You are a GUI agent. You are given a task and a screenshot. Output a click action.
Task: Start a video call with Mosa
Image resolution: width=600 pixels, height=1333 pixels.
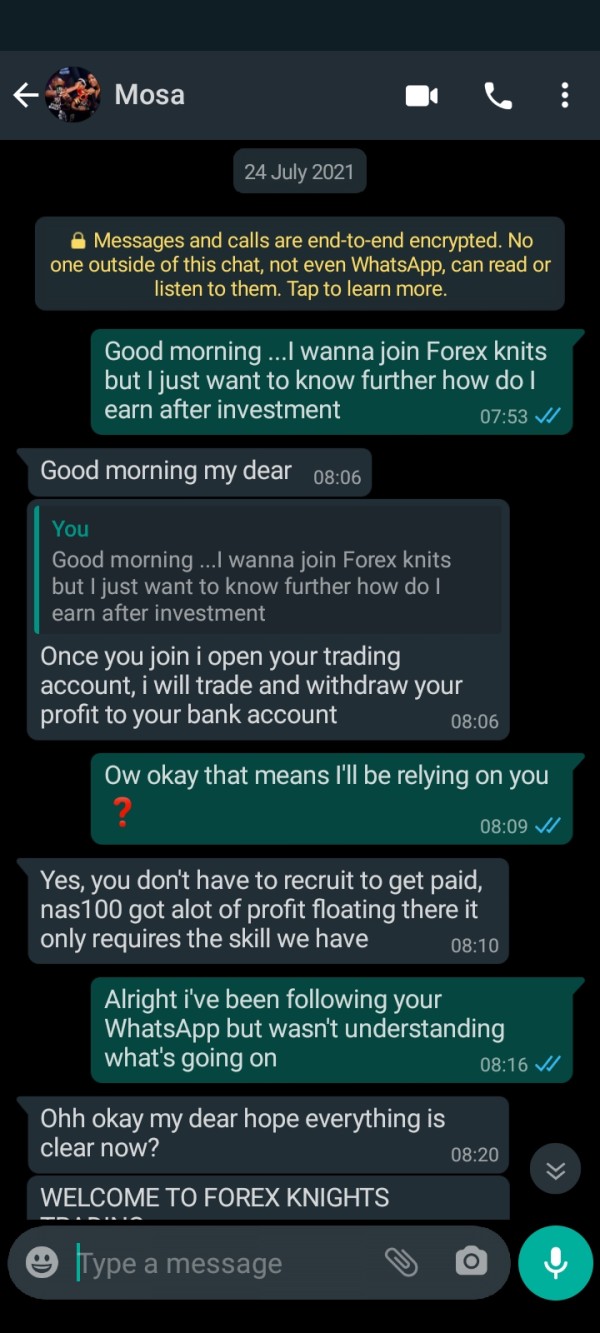click(x=421, y=95)
